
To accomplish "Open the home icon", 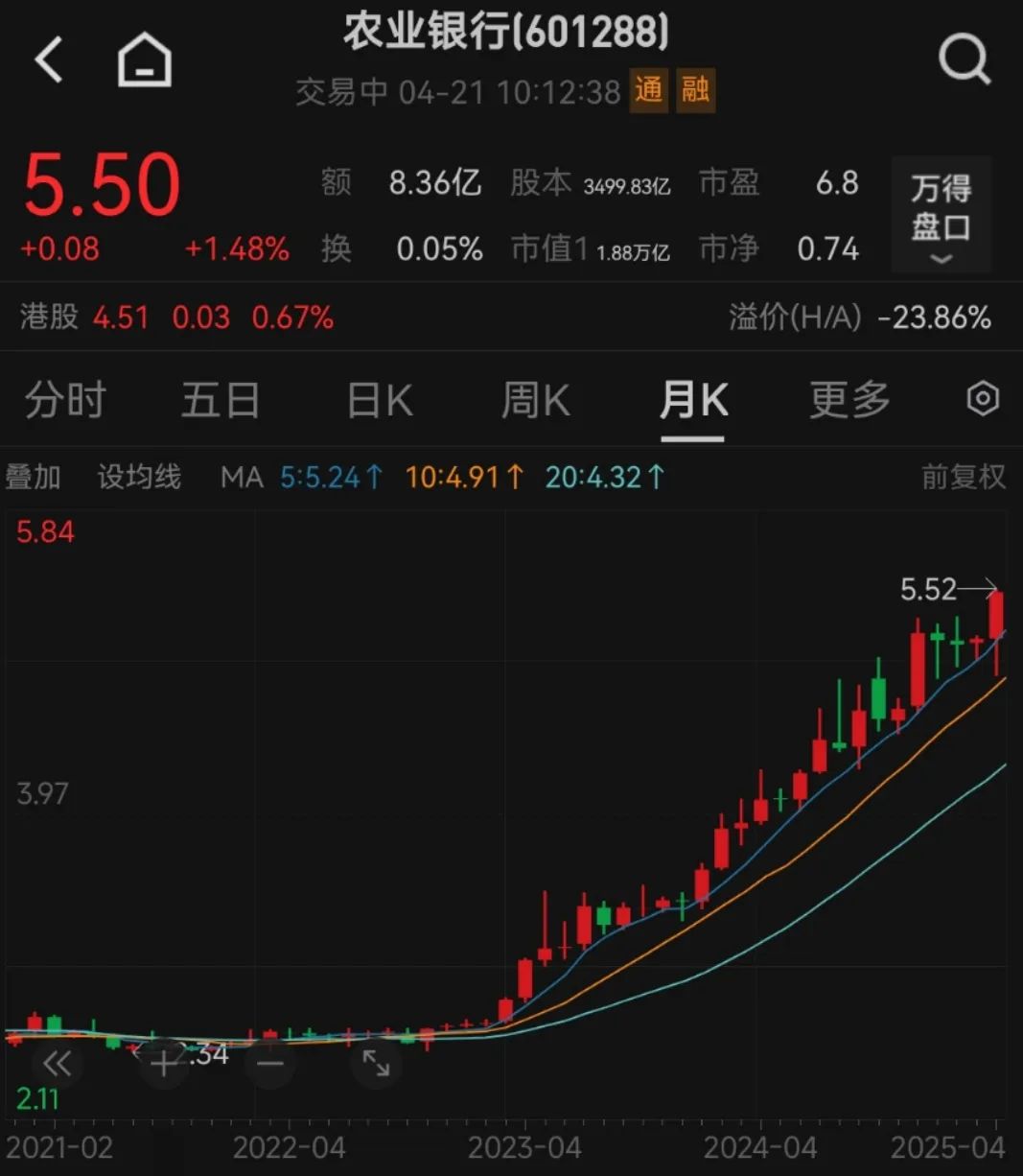I will [x=145, y=59].
